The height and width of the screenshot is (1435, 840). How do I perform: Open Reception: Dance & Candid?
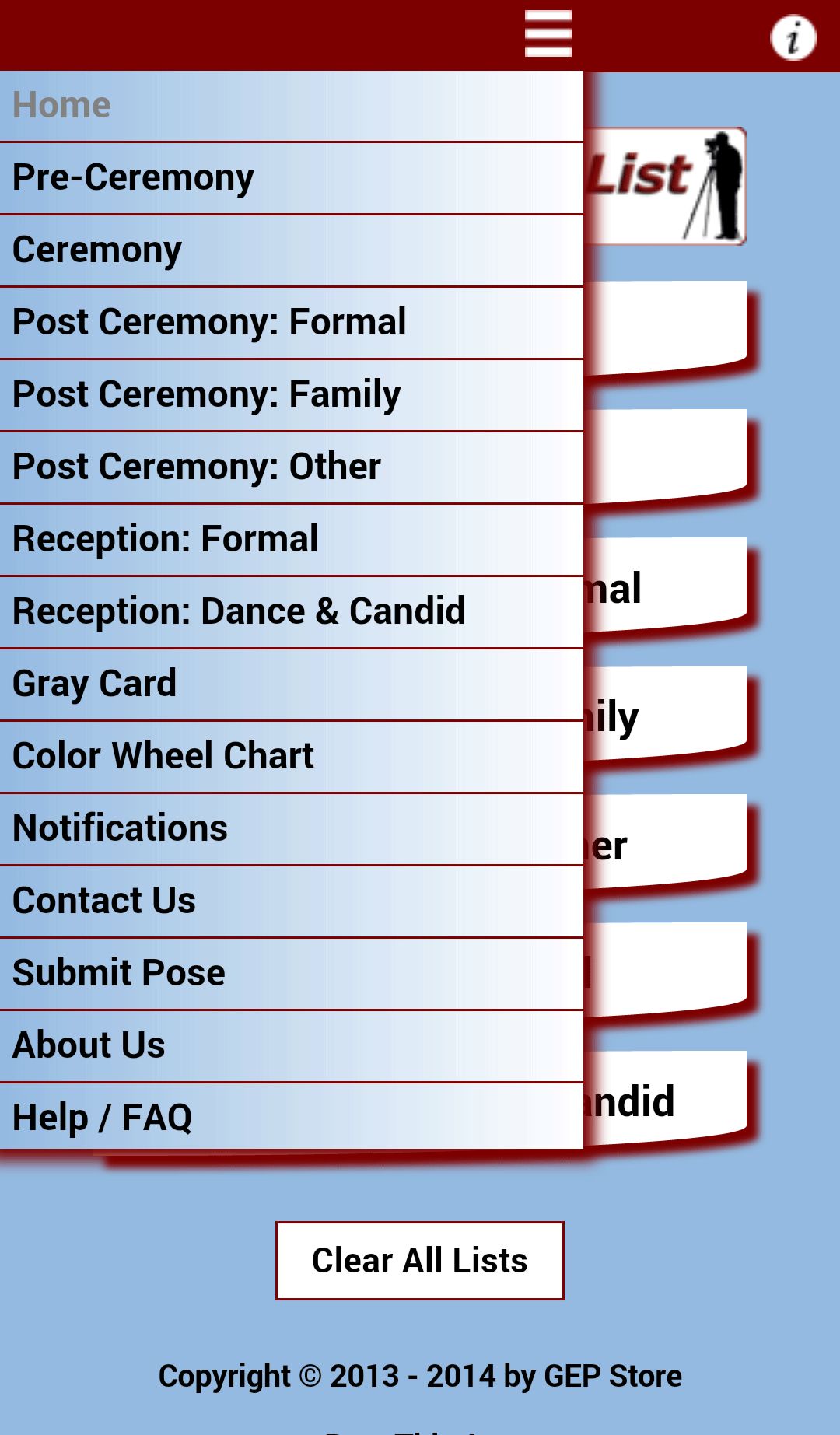click(292, 612)
